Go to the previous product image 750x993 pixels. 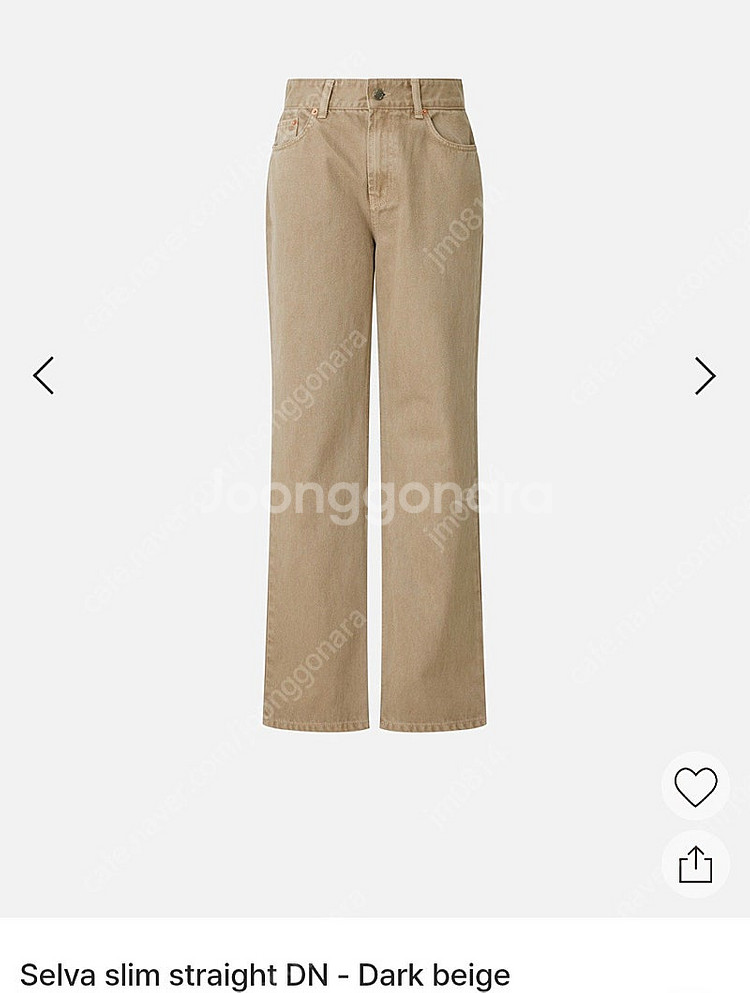click(43, 376)
